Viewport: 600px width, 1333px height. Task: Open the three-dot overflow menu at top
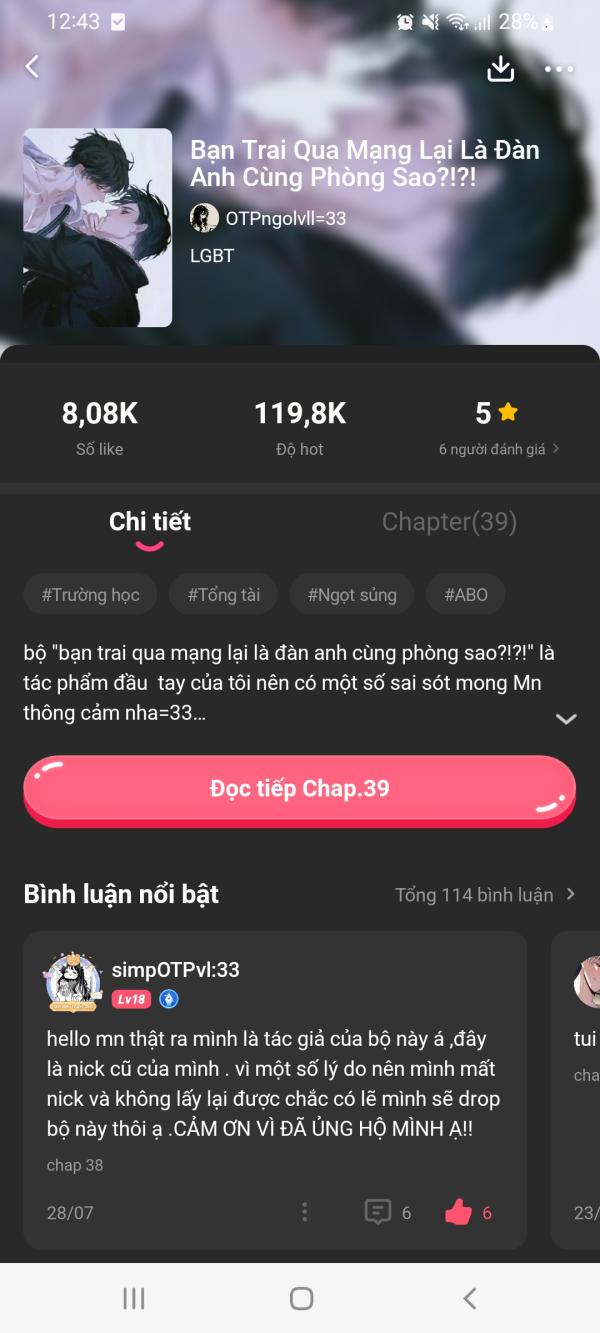click(x=558, y=69)
